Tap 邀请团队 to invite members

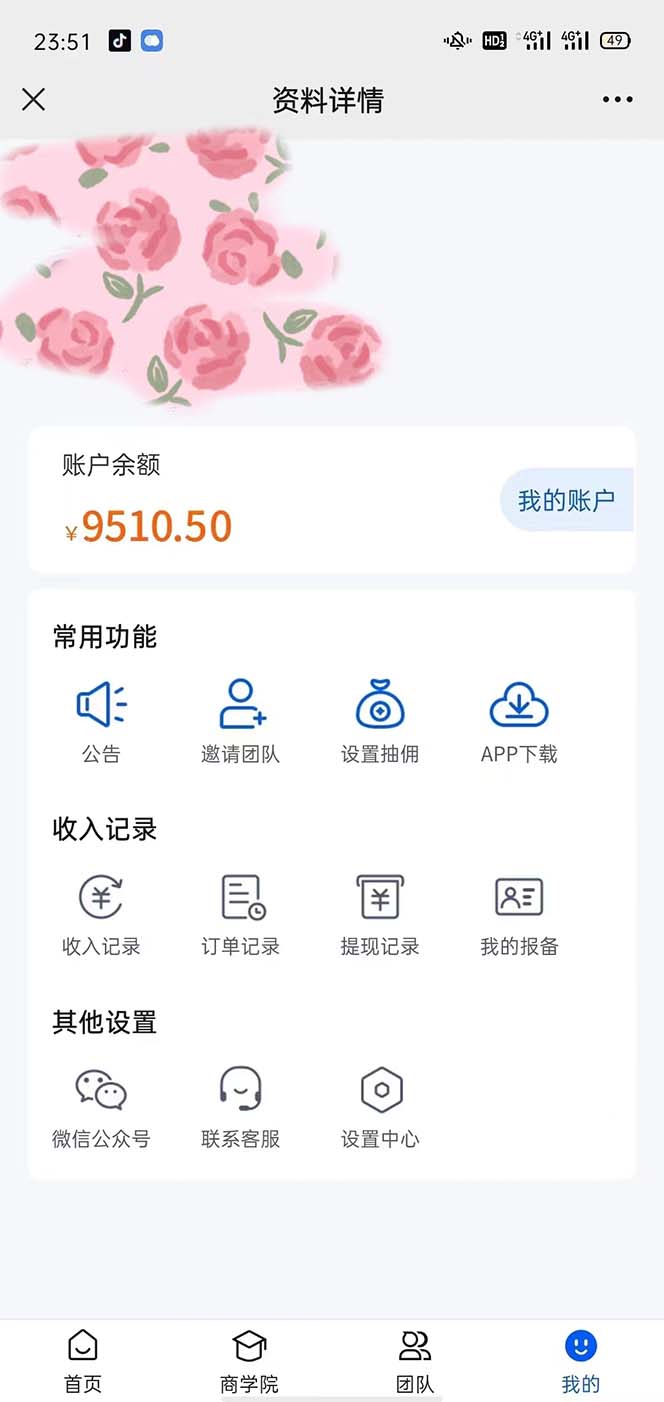240,720
